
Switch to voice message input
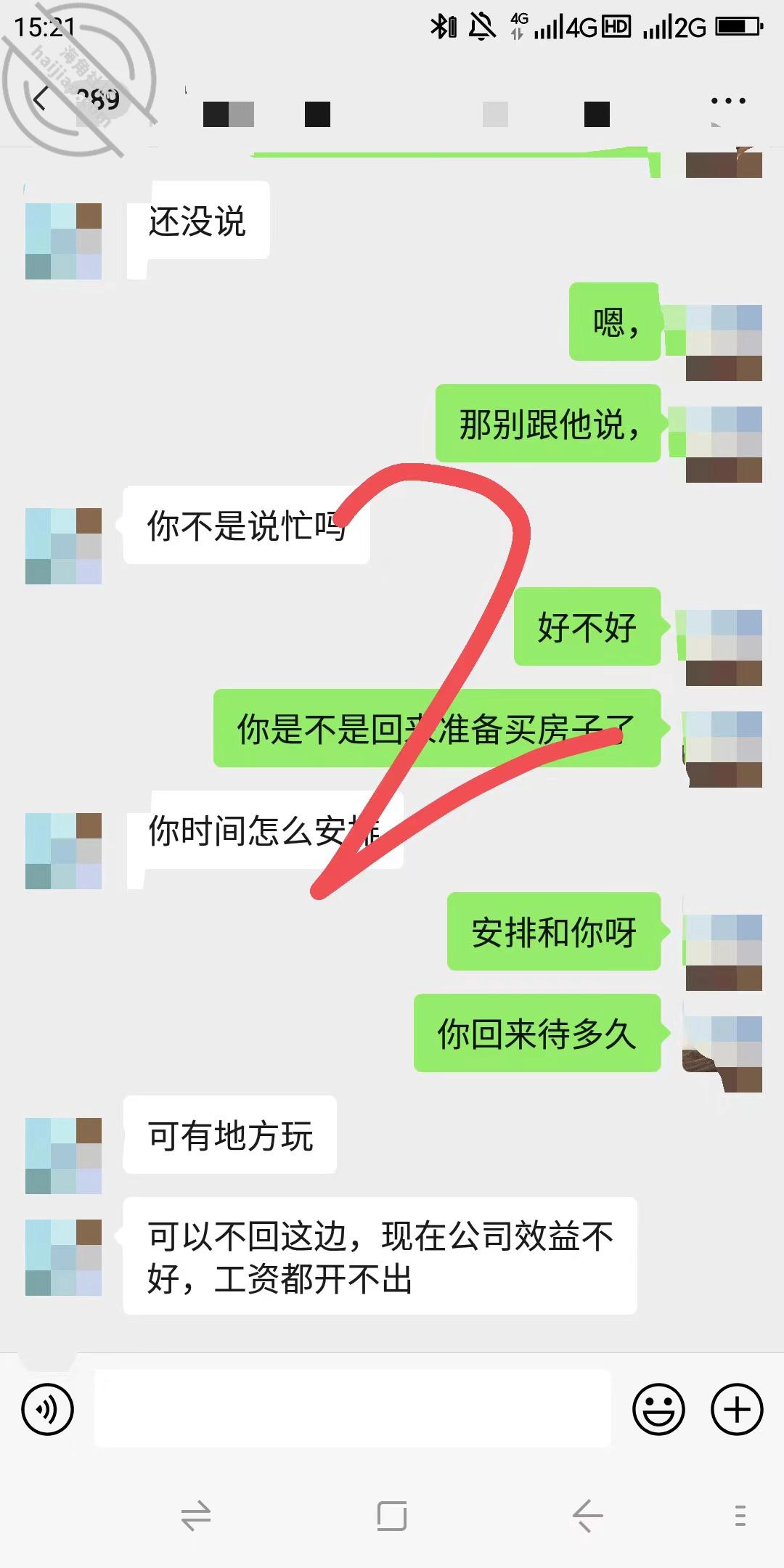click(48, 1410)
